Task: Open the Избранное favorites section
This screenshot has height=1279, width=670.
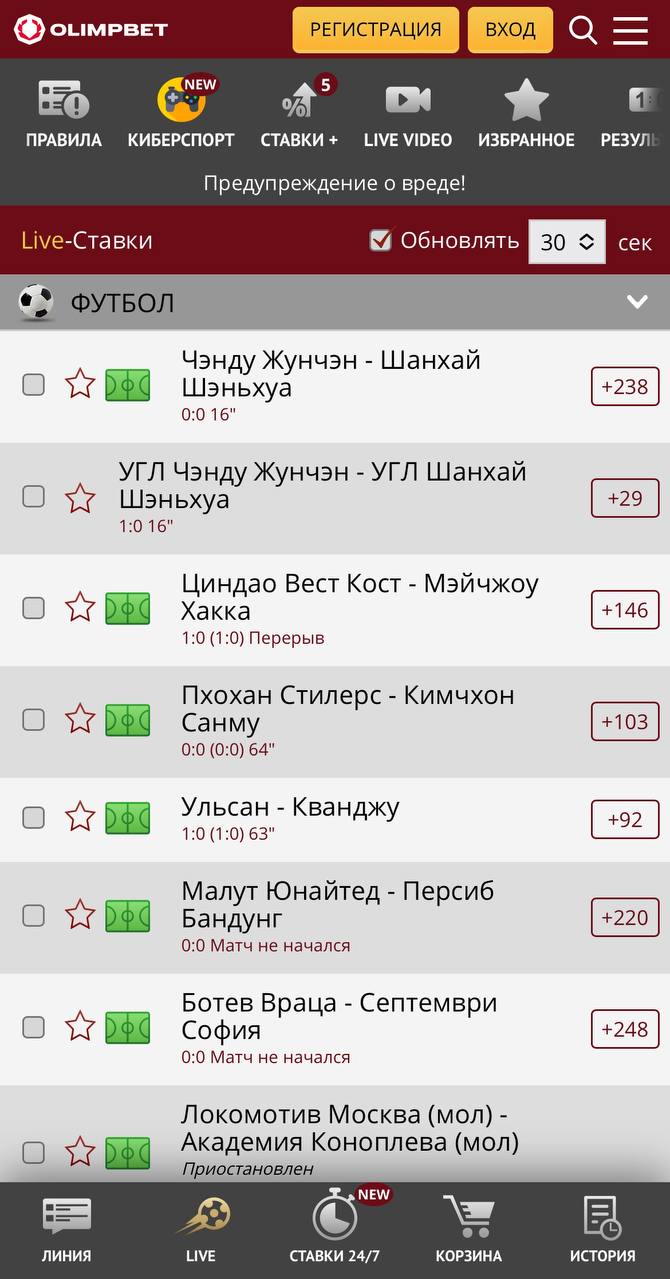Action: click(526, 113)
